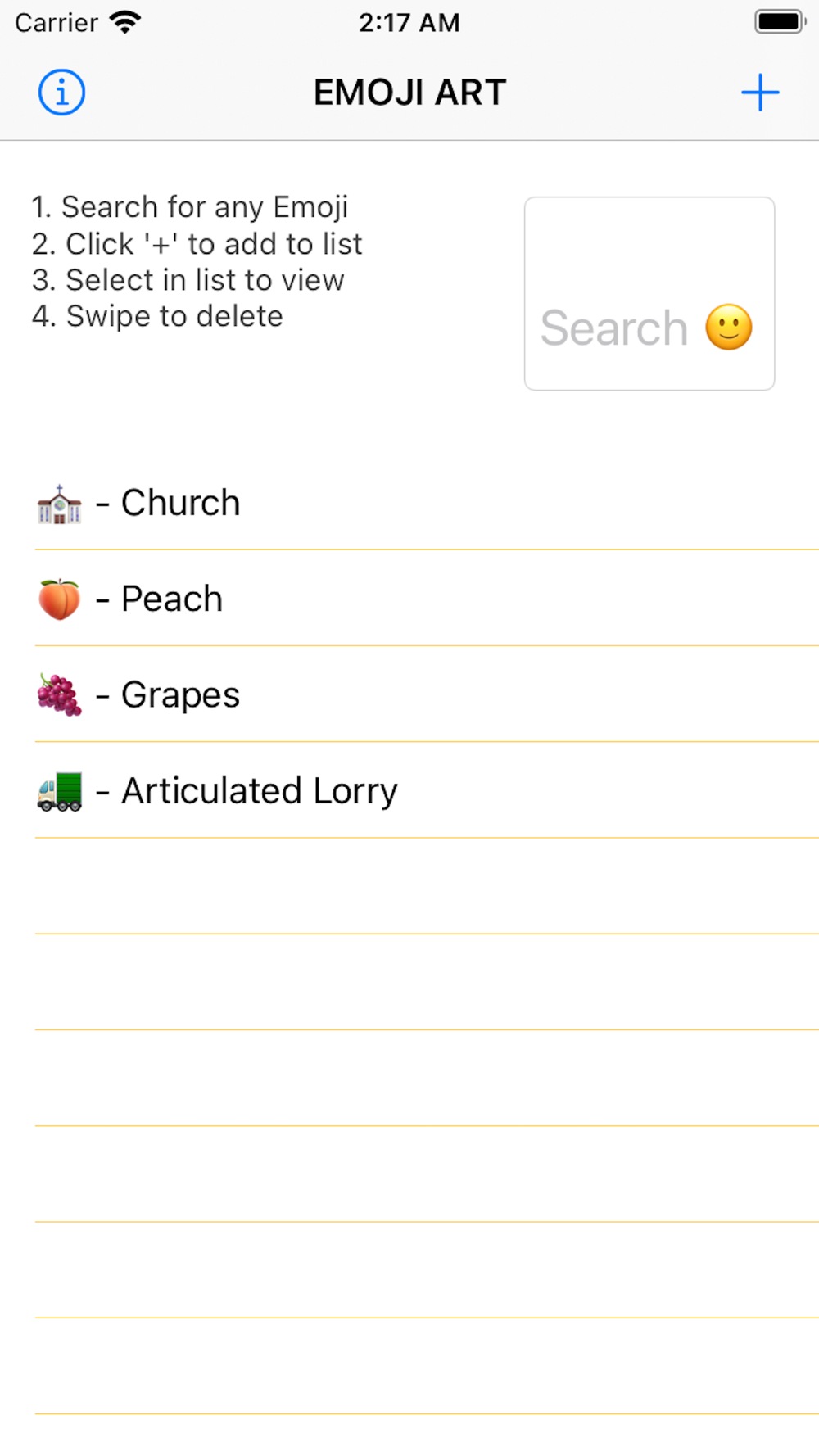This screenshot has width=819, height=1456.
Task: Select the Peach entry
Action: pos(409,599)
